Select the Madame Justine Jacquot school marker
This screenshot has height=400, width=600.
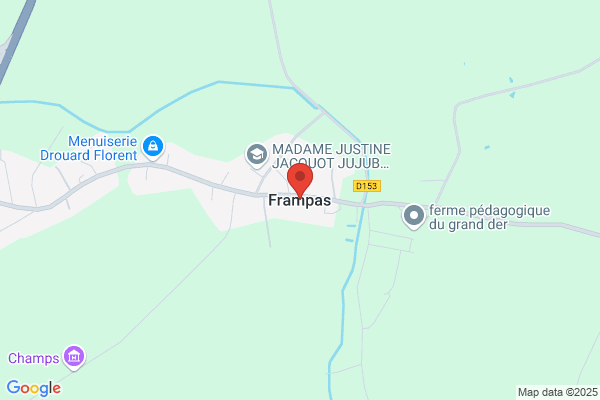256,155
